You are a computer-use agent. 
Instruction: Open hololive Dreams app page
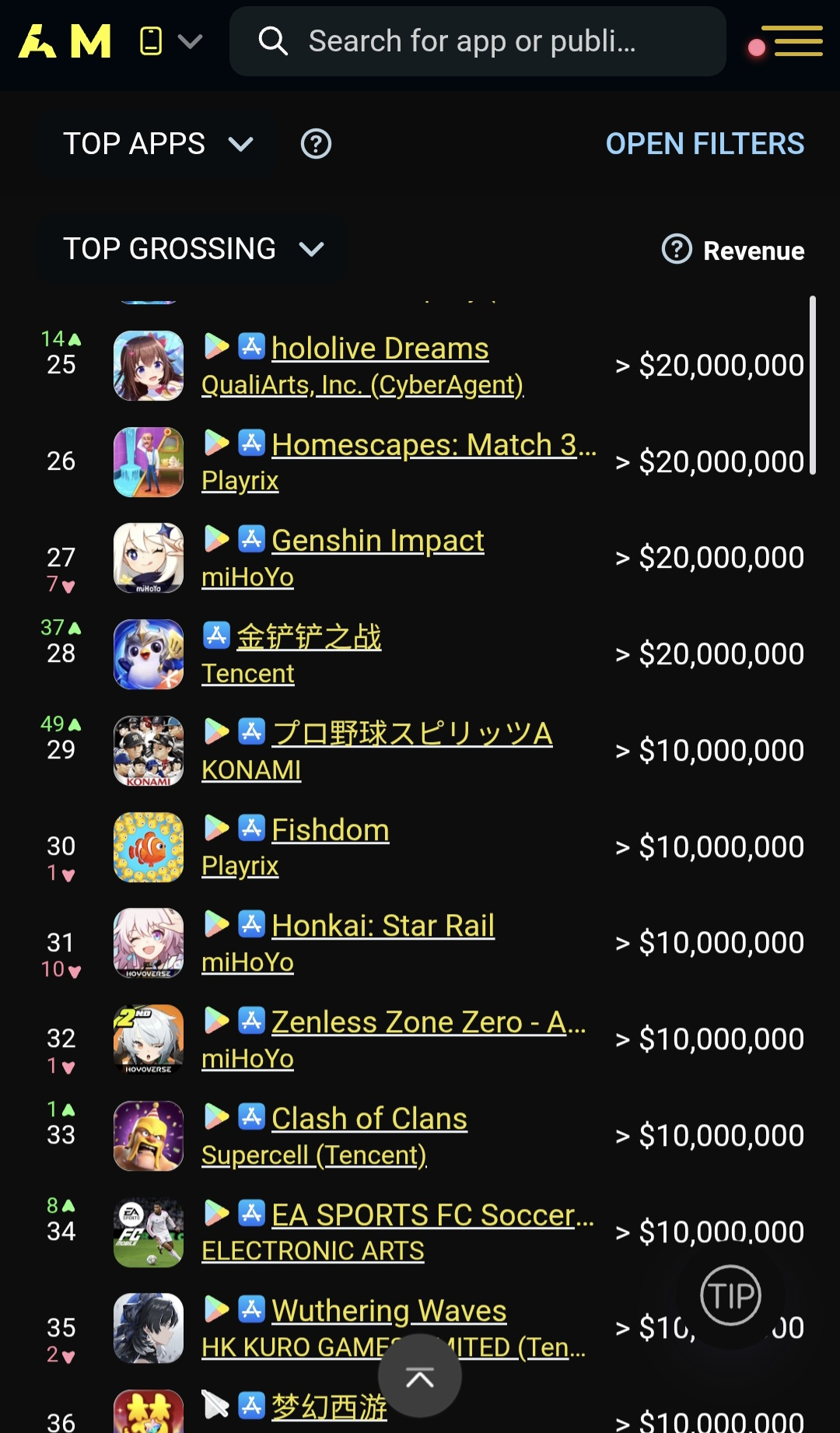click(380, 348)
